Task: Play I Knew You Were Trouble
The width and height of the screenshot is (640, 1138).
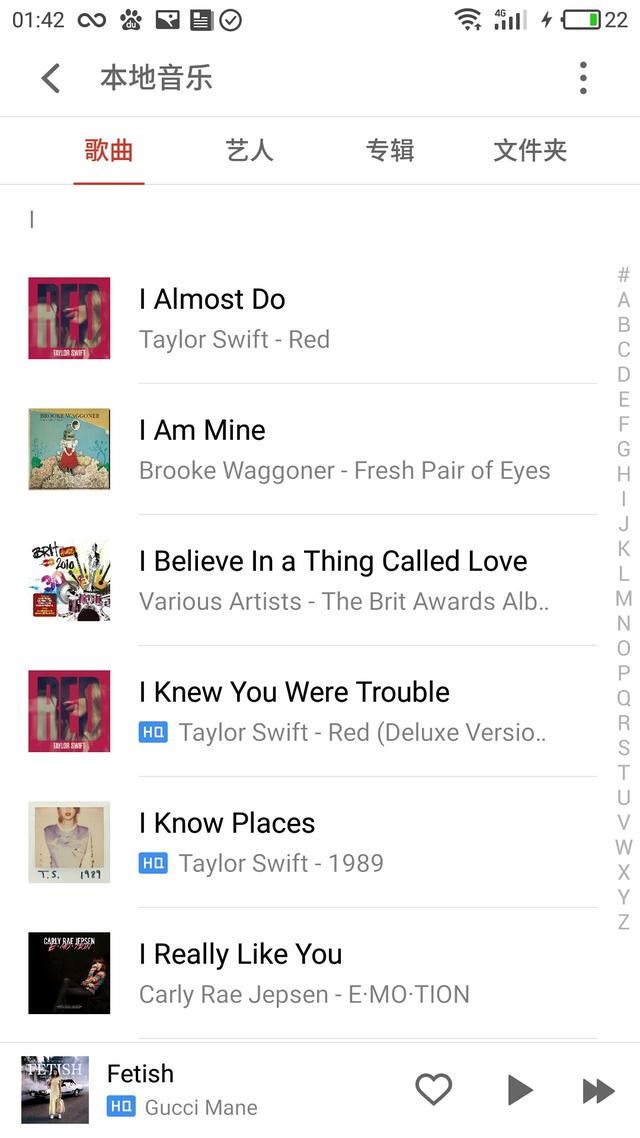Action: [340, 711]
